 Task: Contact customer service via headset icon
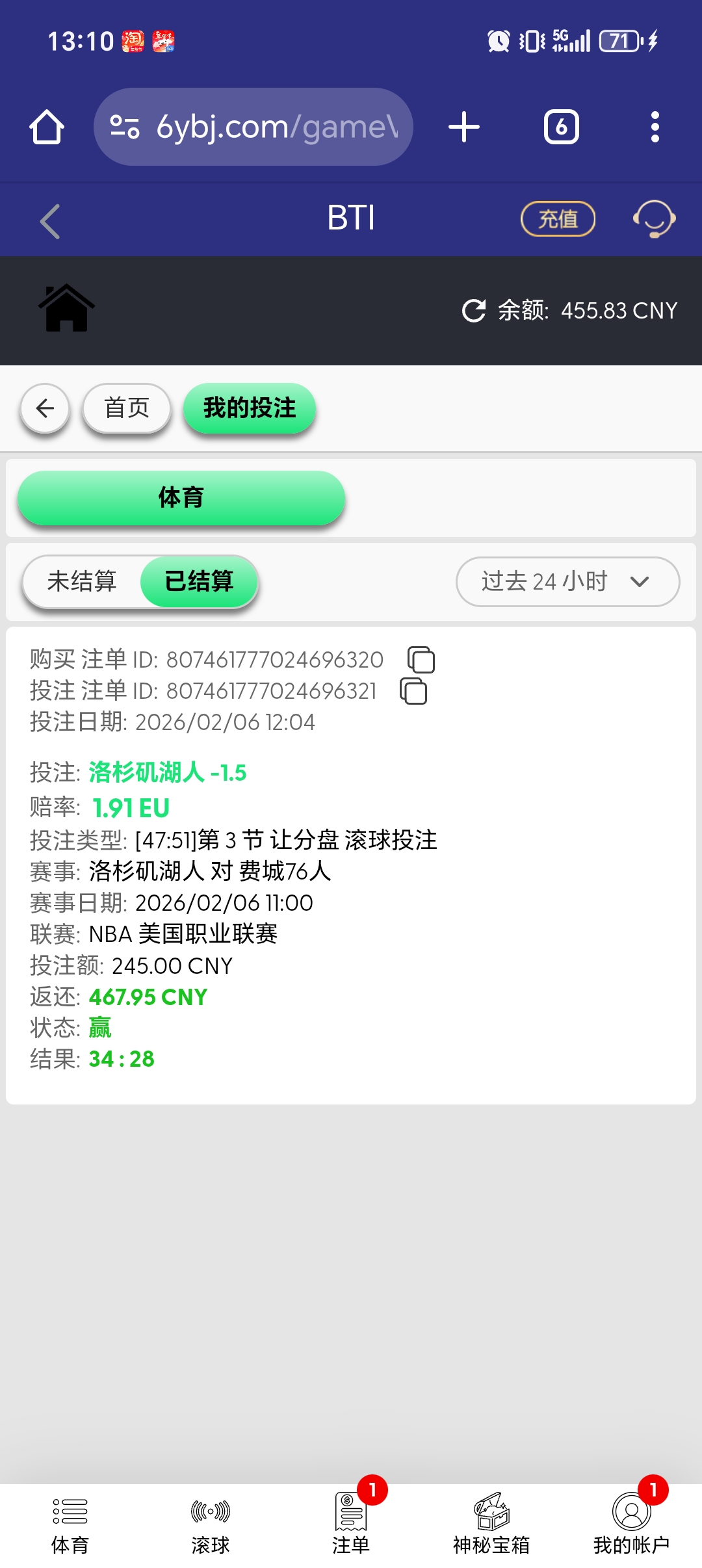[x=654, y=219]
